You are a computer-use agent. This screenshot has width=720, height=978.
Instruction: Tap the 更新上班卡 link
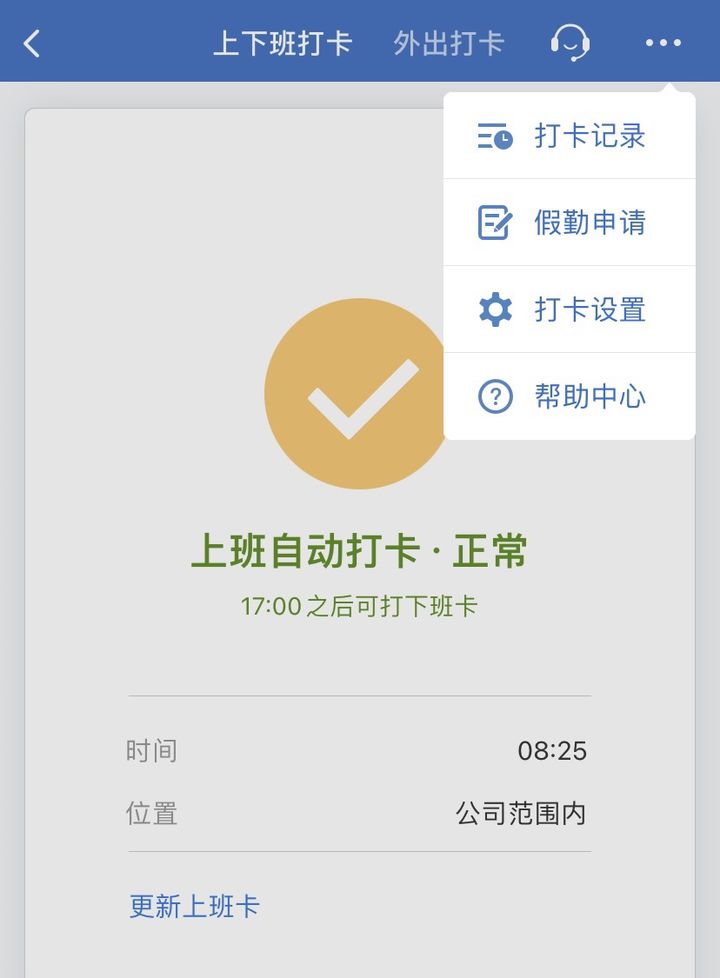[194, 906]
